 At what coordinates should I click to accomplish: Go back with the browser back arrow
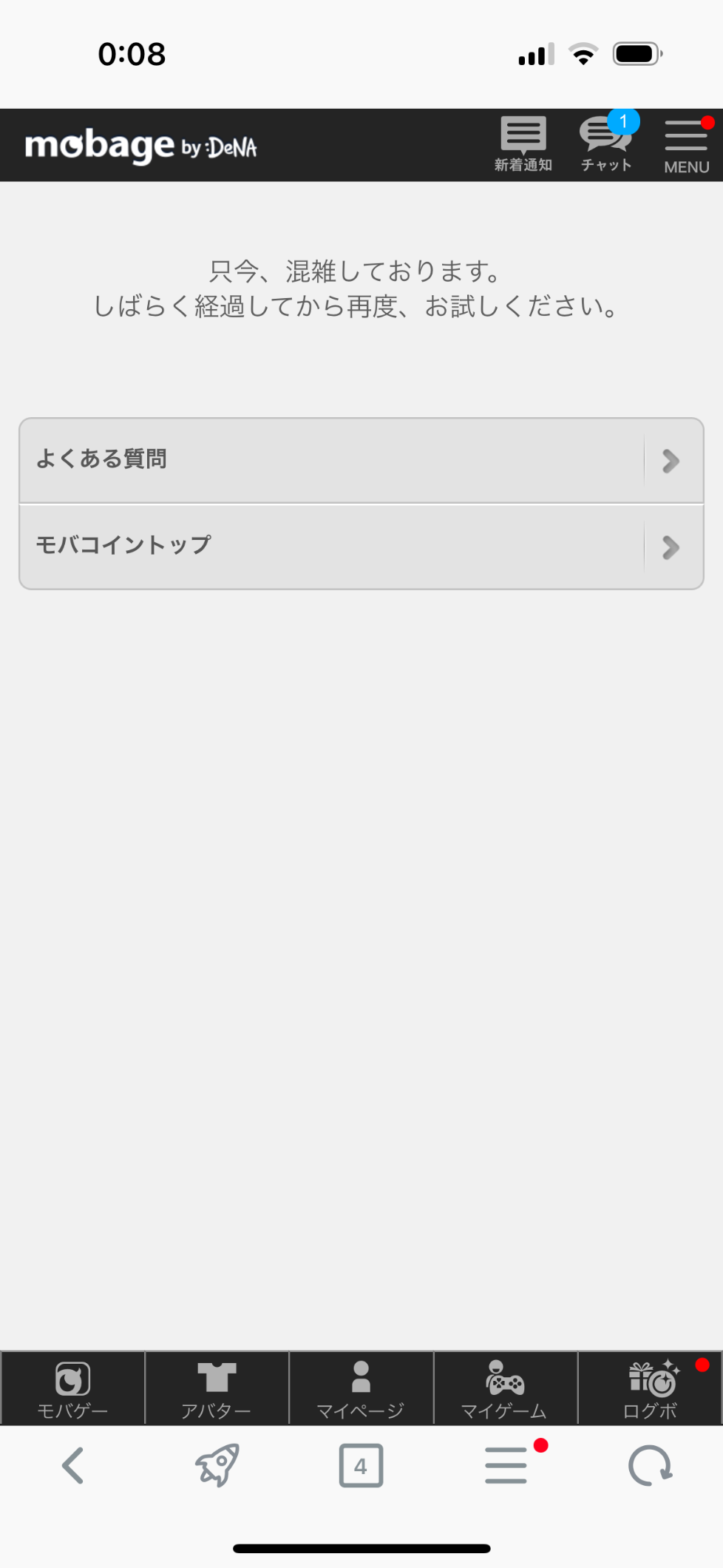(x=72, y=1465)
